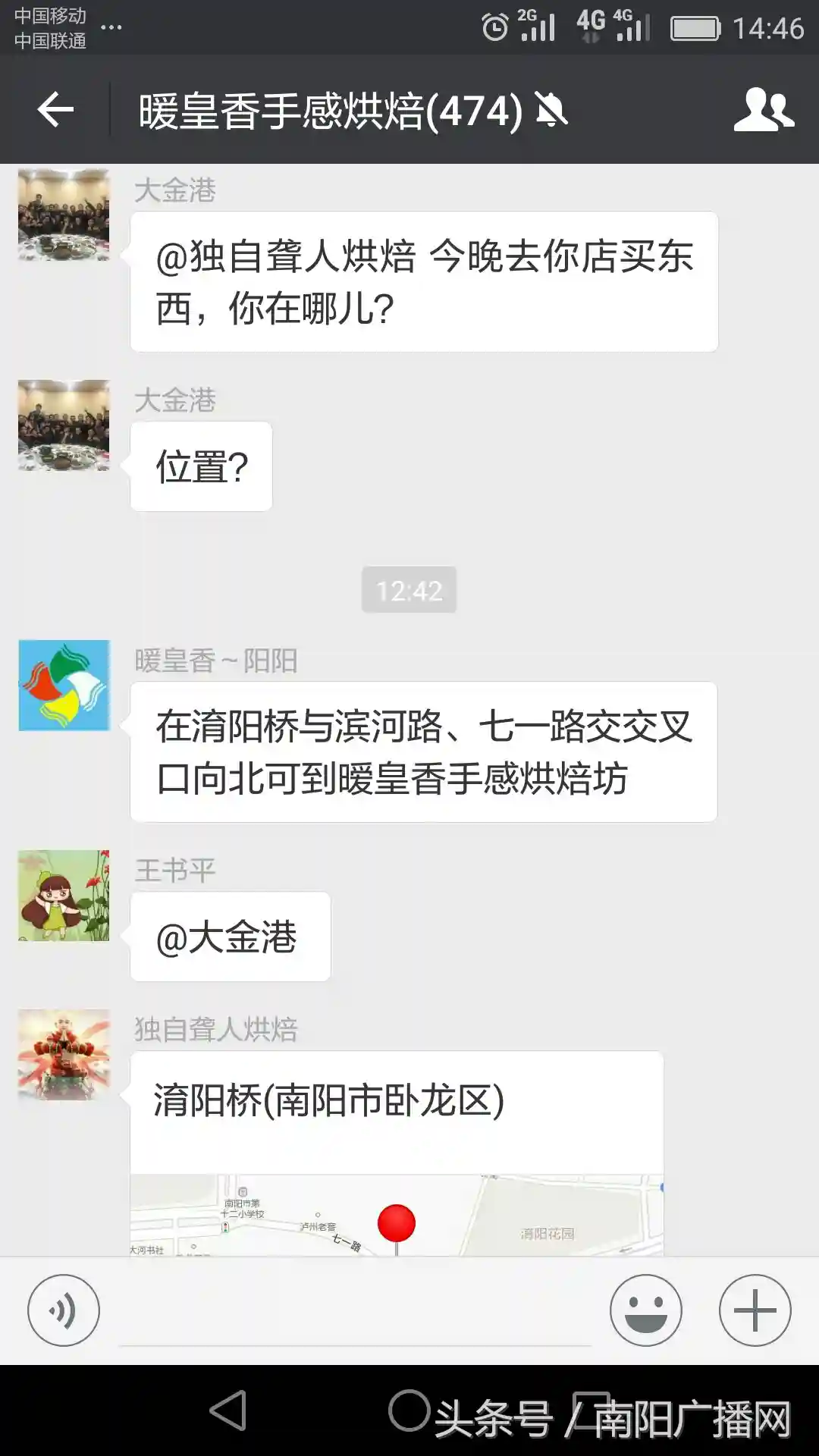
Task: Go back from the group chat
Action: 55,111
